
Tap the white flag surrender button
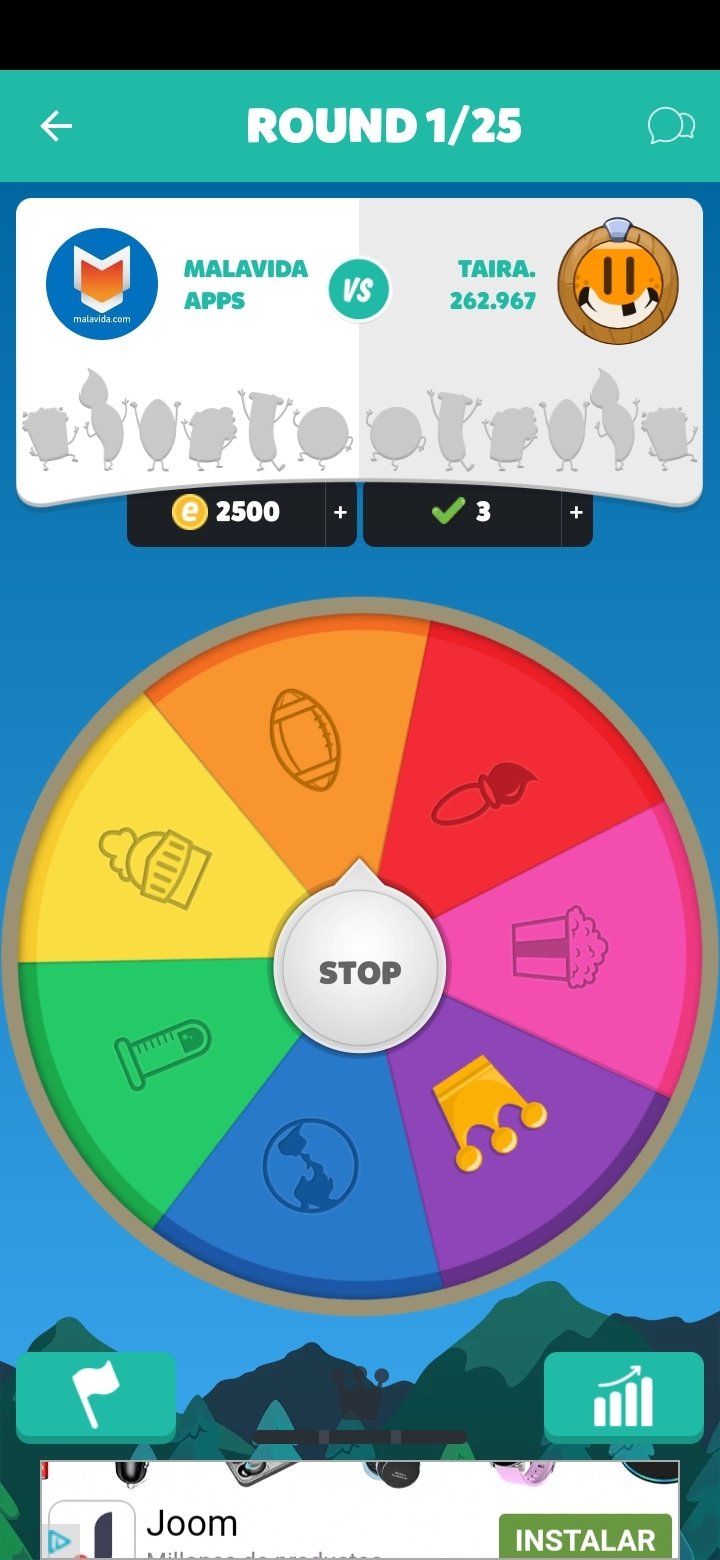click(96, 1396)
